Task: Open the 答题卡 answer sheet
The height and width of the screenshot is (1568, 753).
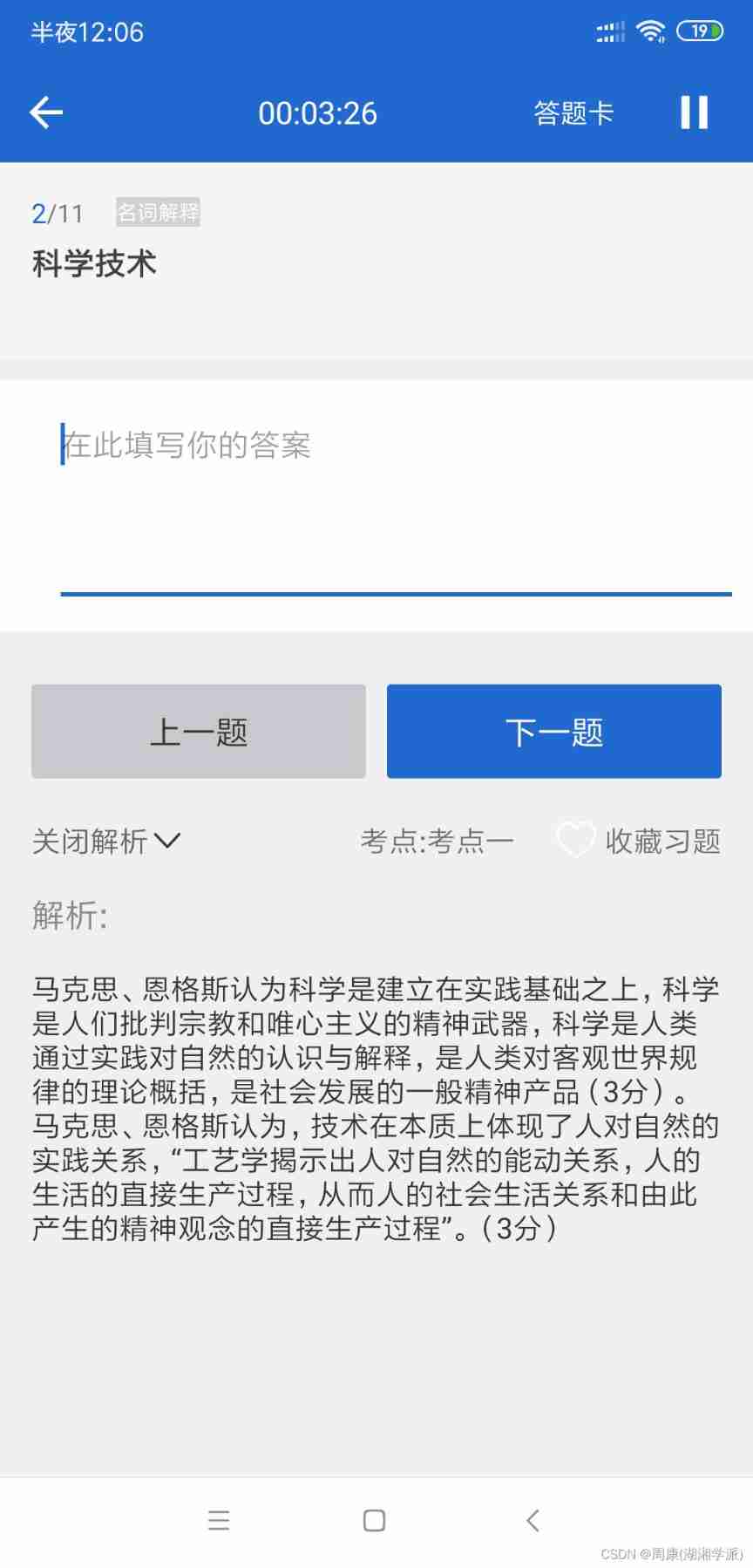Action: click(x=573, y=112)
